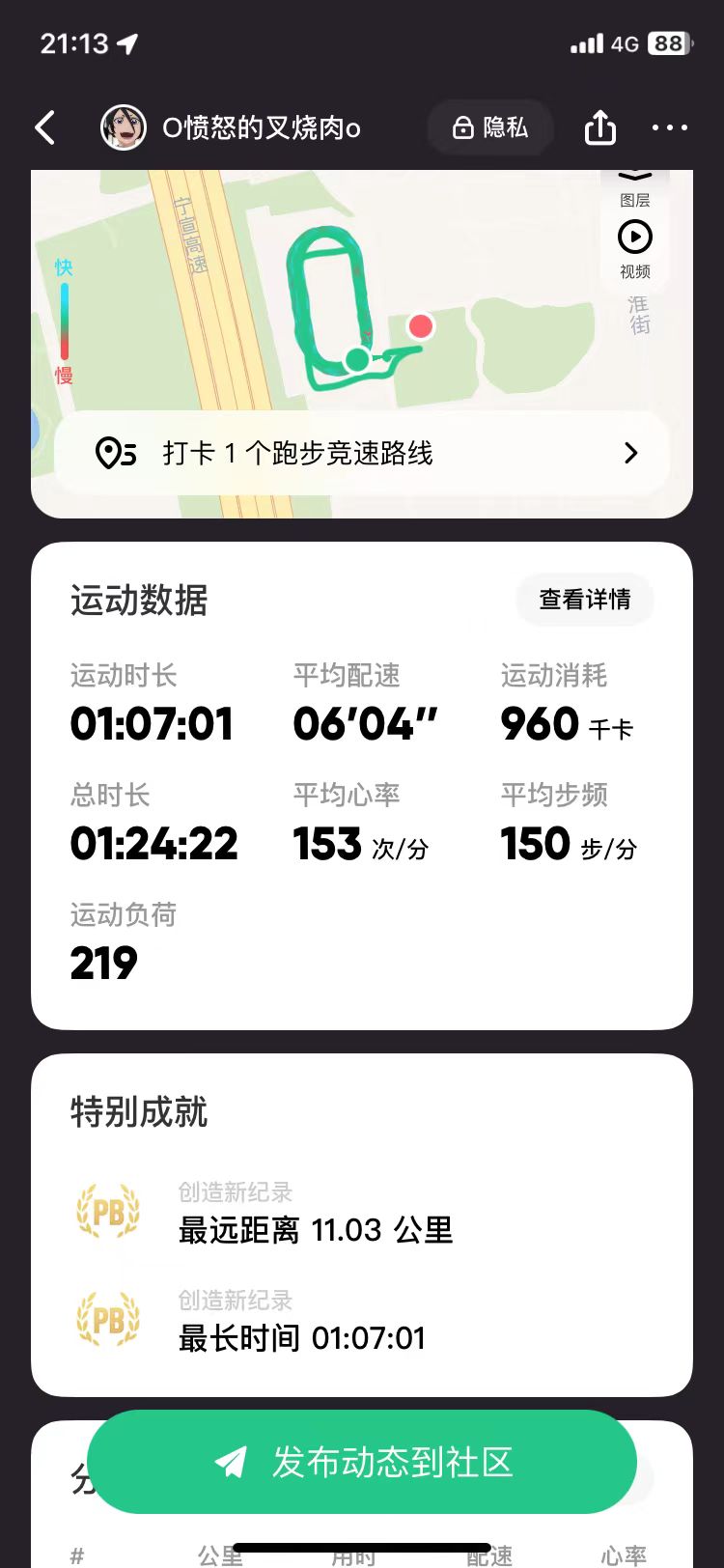Tap the PB badge next to 最远距离 record

tap(108, 1214)
